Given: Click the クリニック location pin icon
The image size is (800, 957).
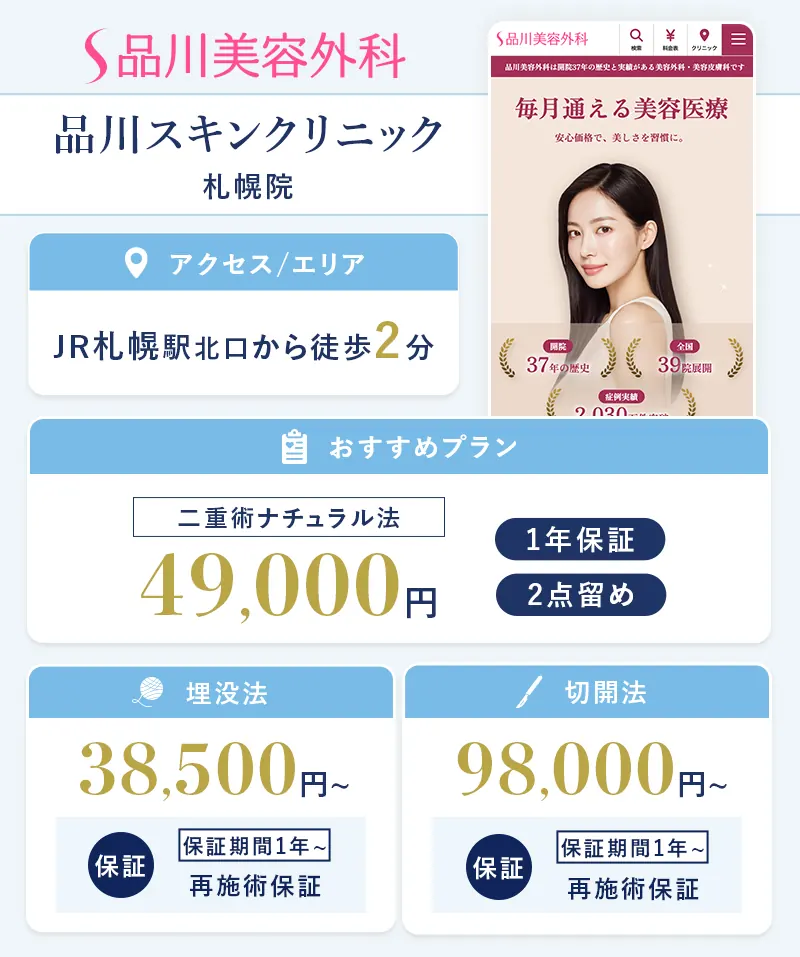Looking at the screenshot, I should 704,34.
